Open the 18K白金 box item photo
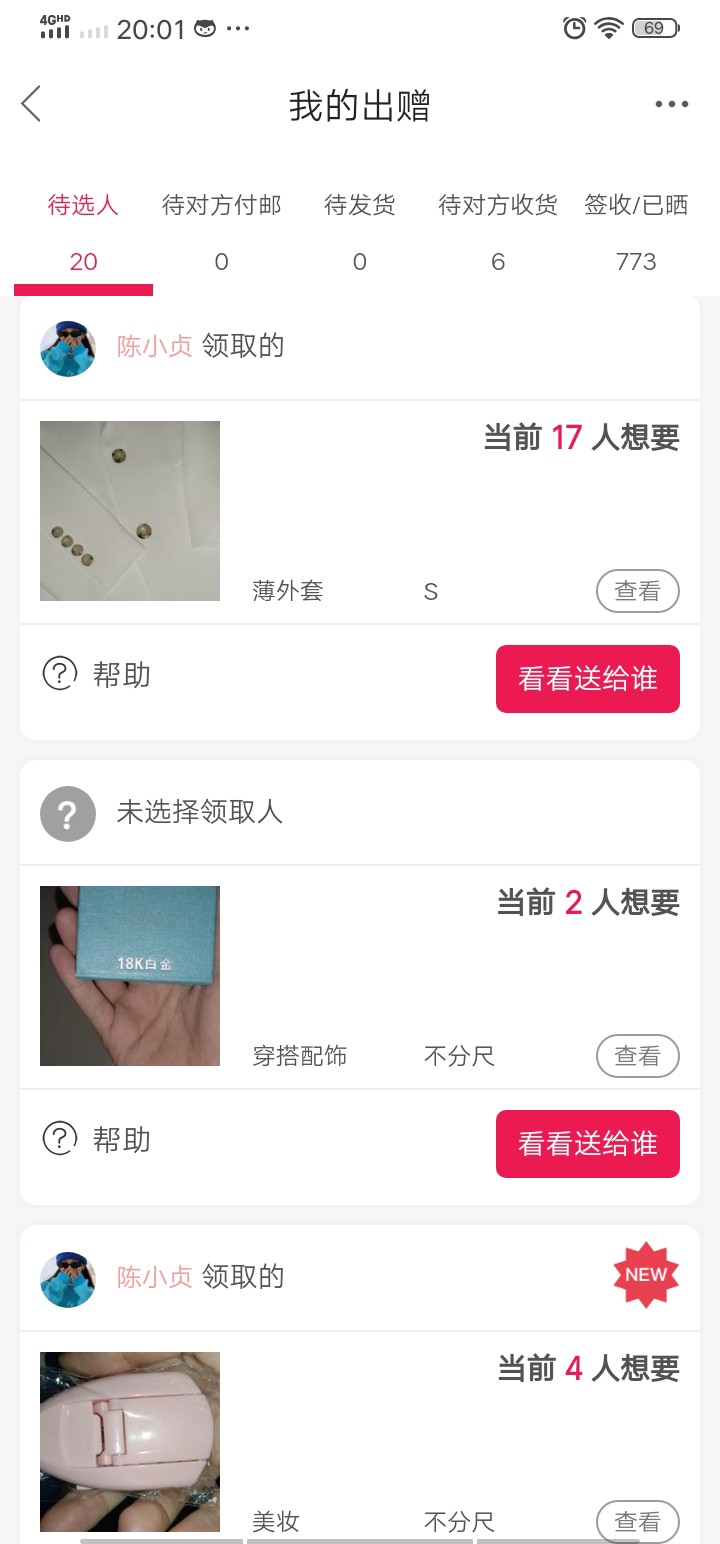 [130, 976]
